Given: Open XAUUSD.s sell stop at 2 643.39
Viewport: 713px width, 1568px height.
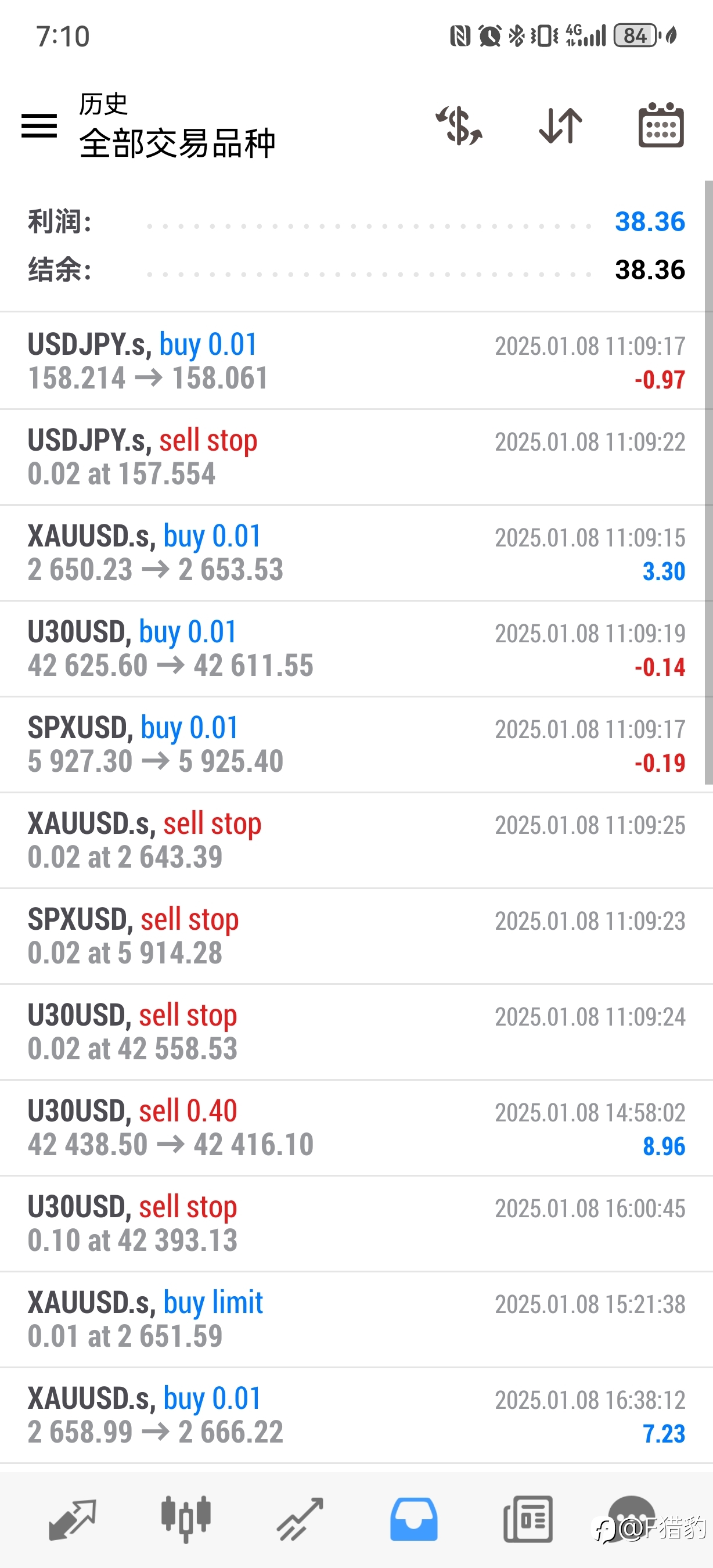Looking at the screenshot, I should [x=356, y=840].
